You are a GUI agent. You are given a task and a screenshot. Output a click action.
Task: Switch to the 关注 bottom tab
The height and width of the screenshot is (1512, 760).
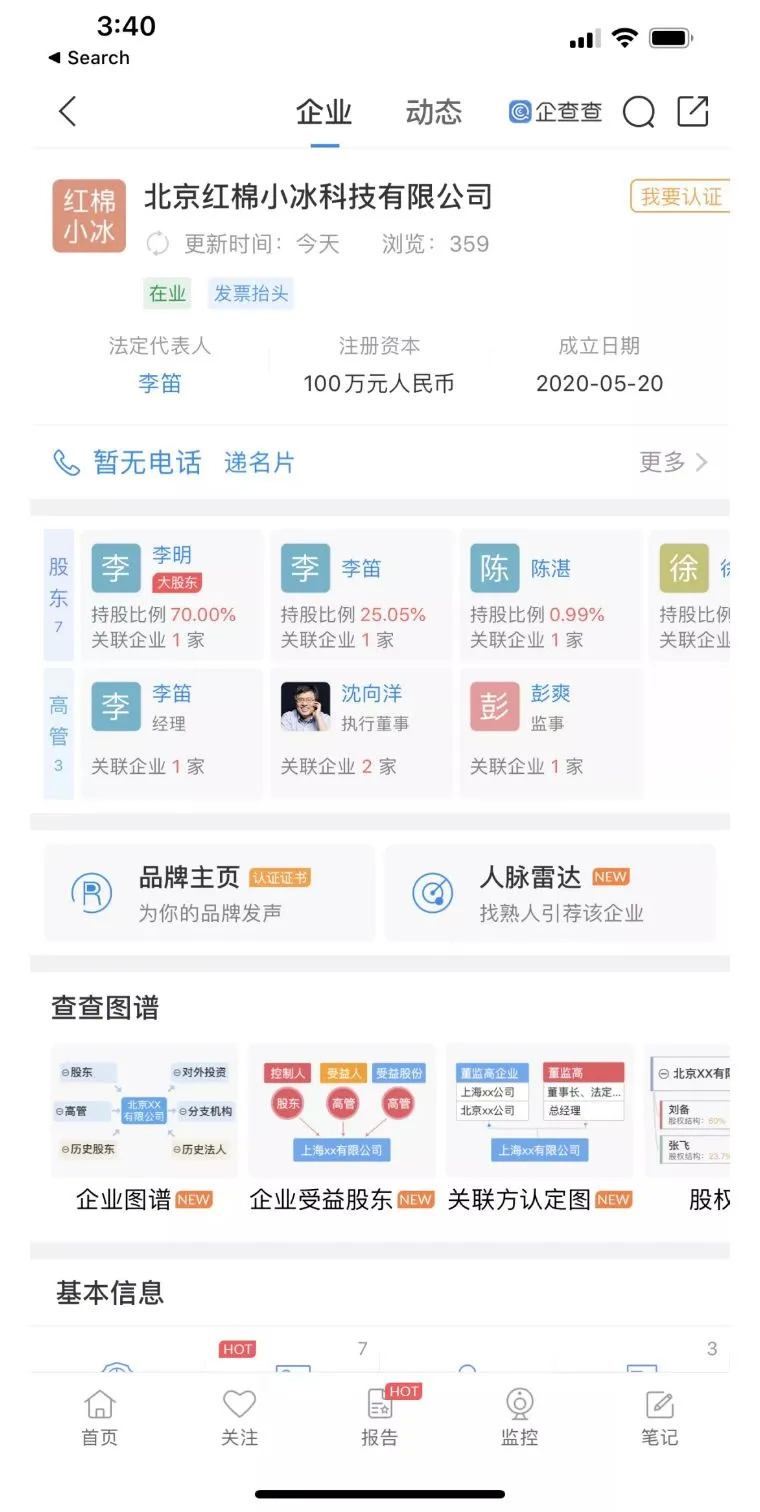coord(239,1417)
